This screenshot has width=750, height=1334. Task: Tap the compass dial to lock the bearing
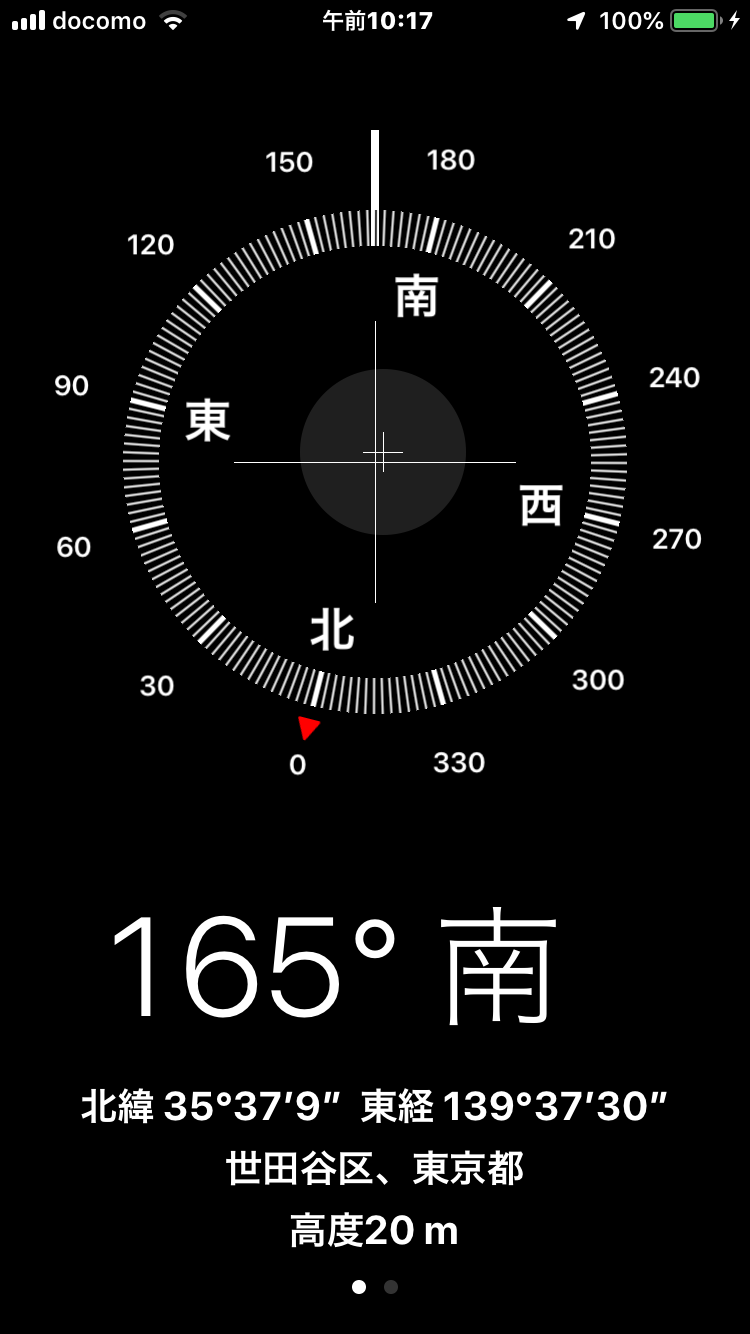[375, 462]
